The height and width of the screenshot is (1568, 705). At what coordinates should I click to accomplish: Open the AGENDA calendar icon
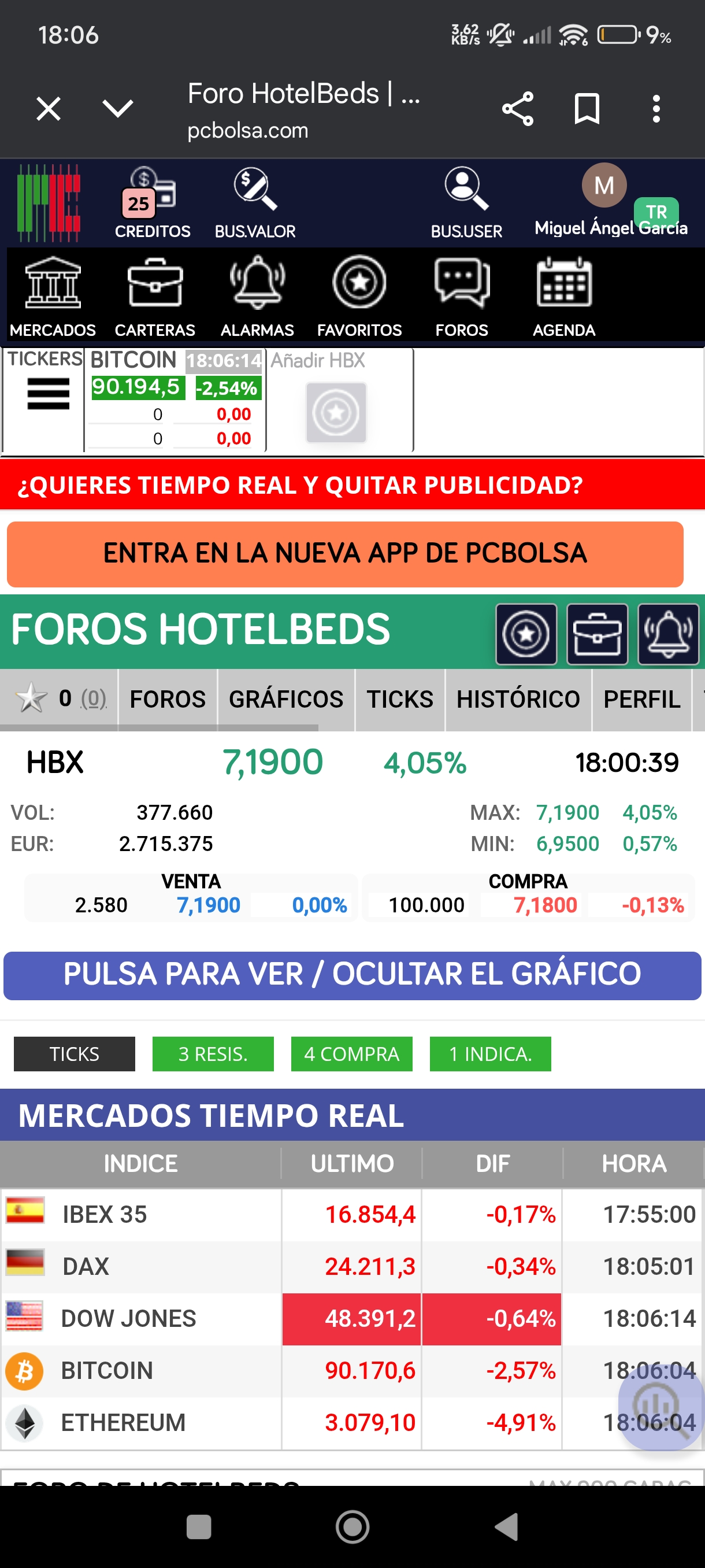564,285
